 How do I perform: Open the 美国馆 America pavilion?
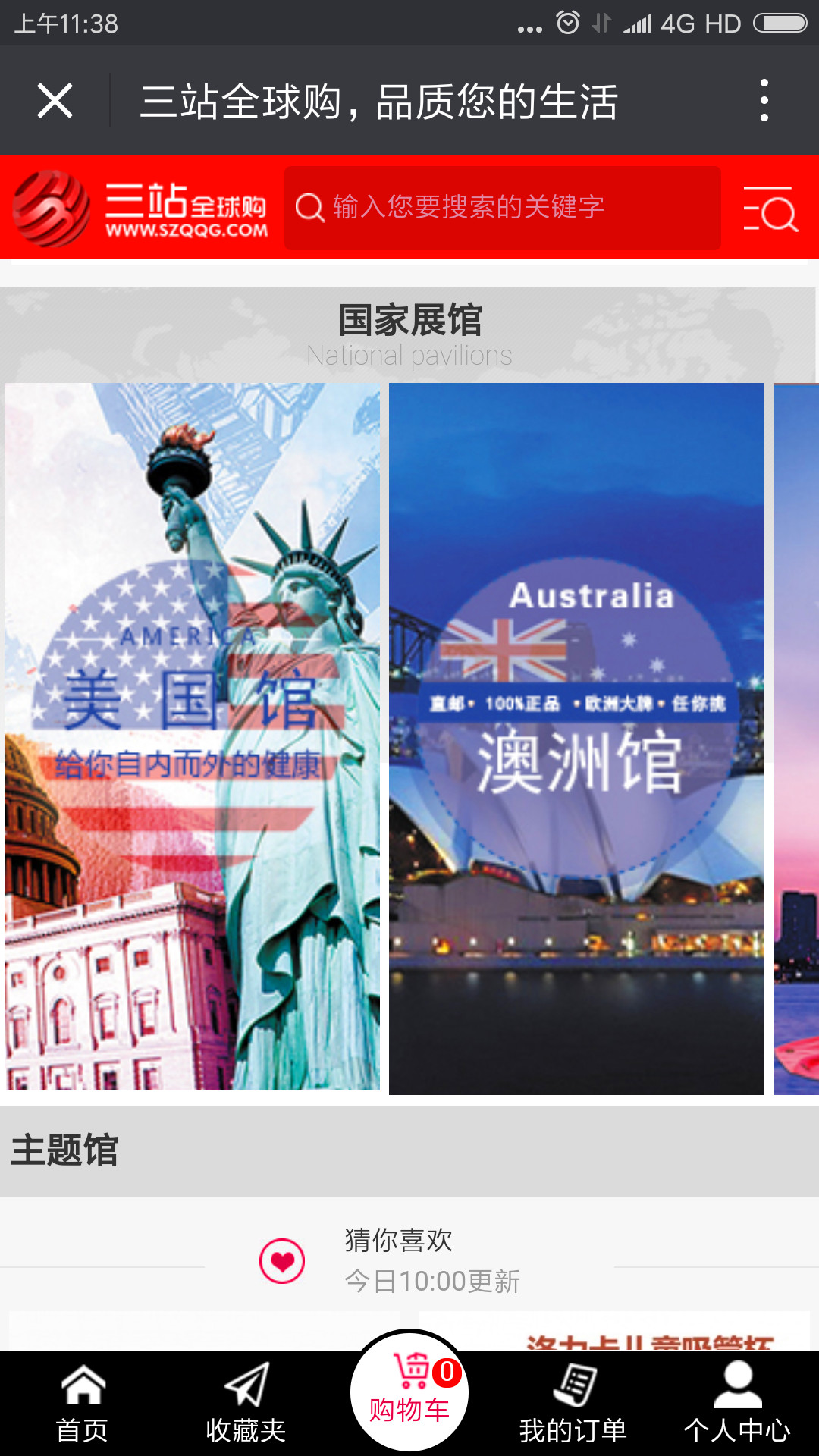point(192,737)
